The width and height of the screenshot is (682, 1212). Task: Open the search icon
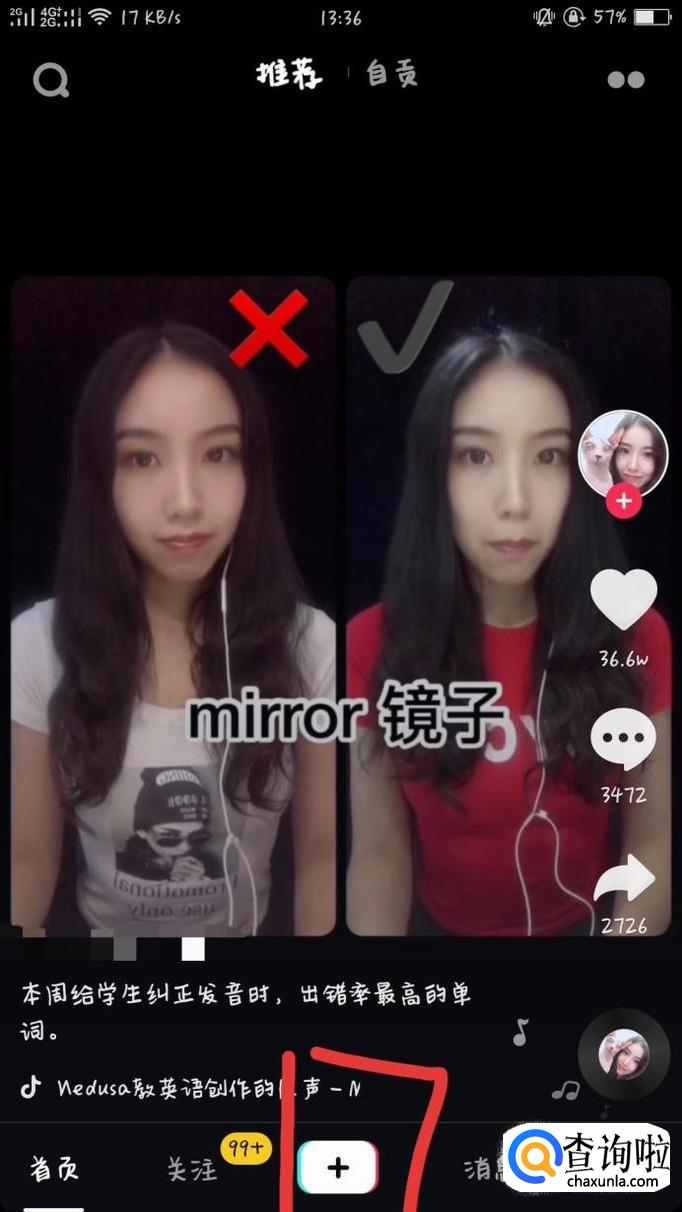pos(51,80)
